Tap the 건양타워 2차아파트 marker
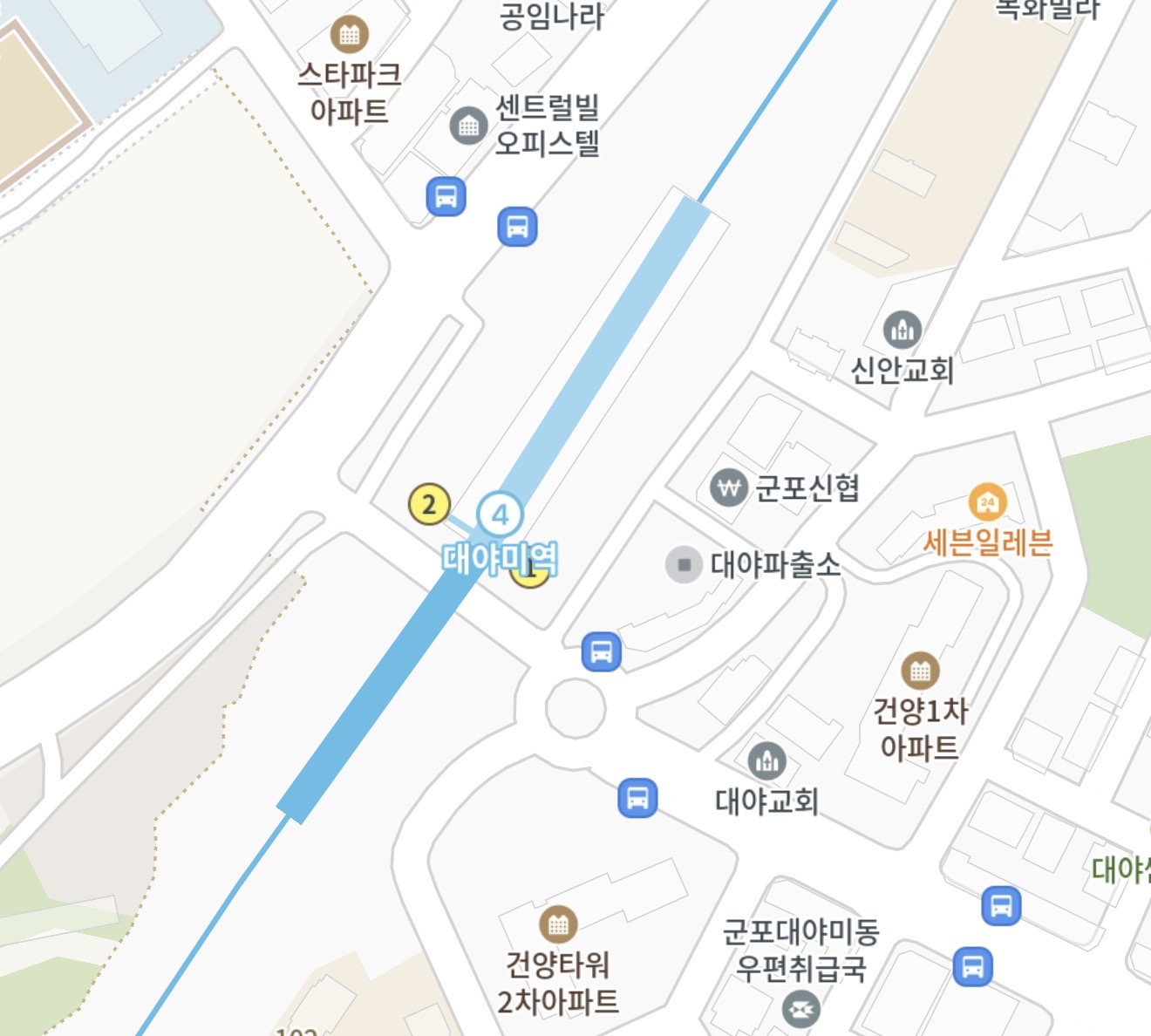This screenshot has width=1151, height=1036. point(558,924)
